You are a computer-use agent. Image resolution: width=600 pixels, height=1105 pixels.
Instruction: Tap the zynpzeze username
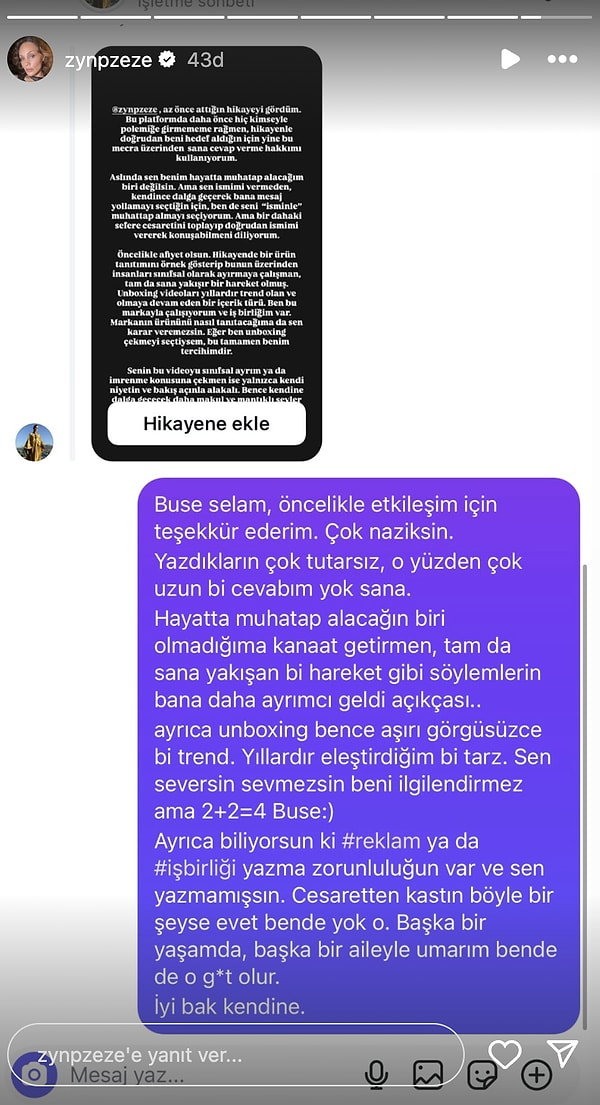tap(108, 60)
